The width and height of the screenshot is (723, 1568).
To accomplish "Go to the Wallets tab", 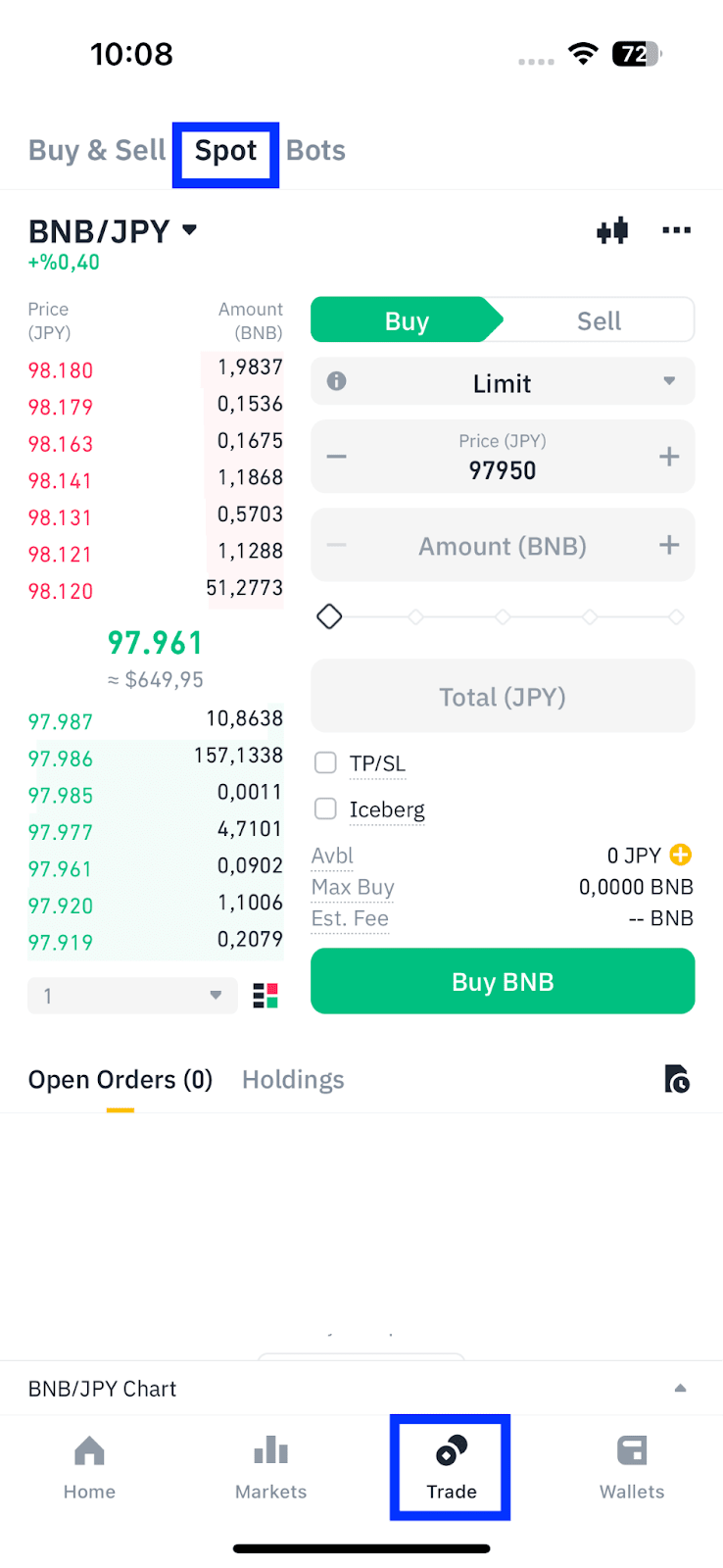I will (x=632, y=1466).
